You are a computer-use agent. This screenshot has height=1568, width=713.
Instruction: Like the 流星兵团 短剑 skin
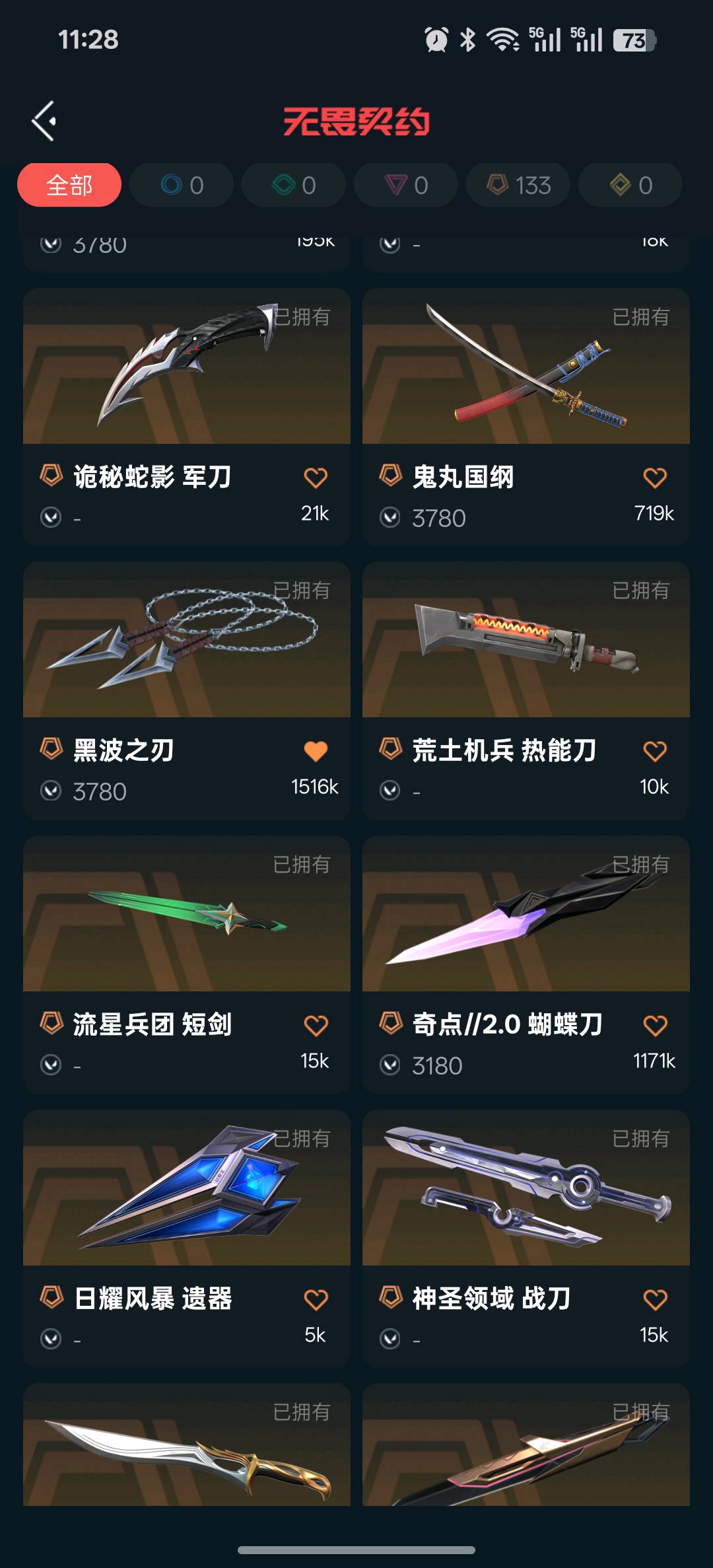316,1025
